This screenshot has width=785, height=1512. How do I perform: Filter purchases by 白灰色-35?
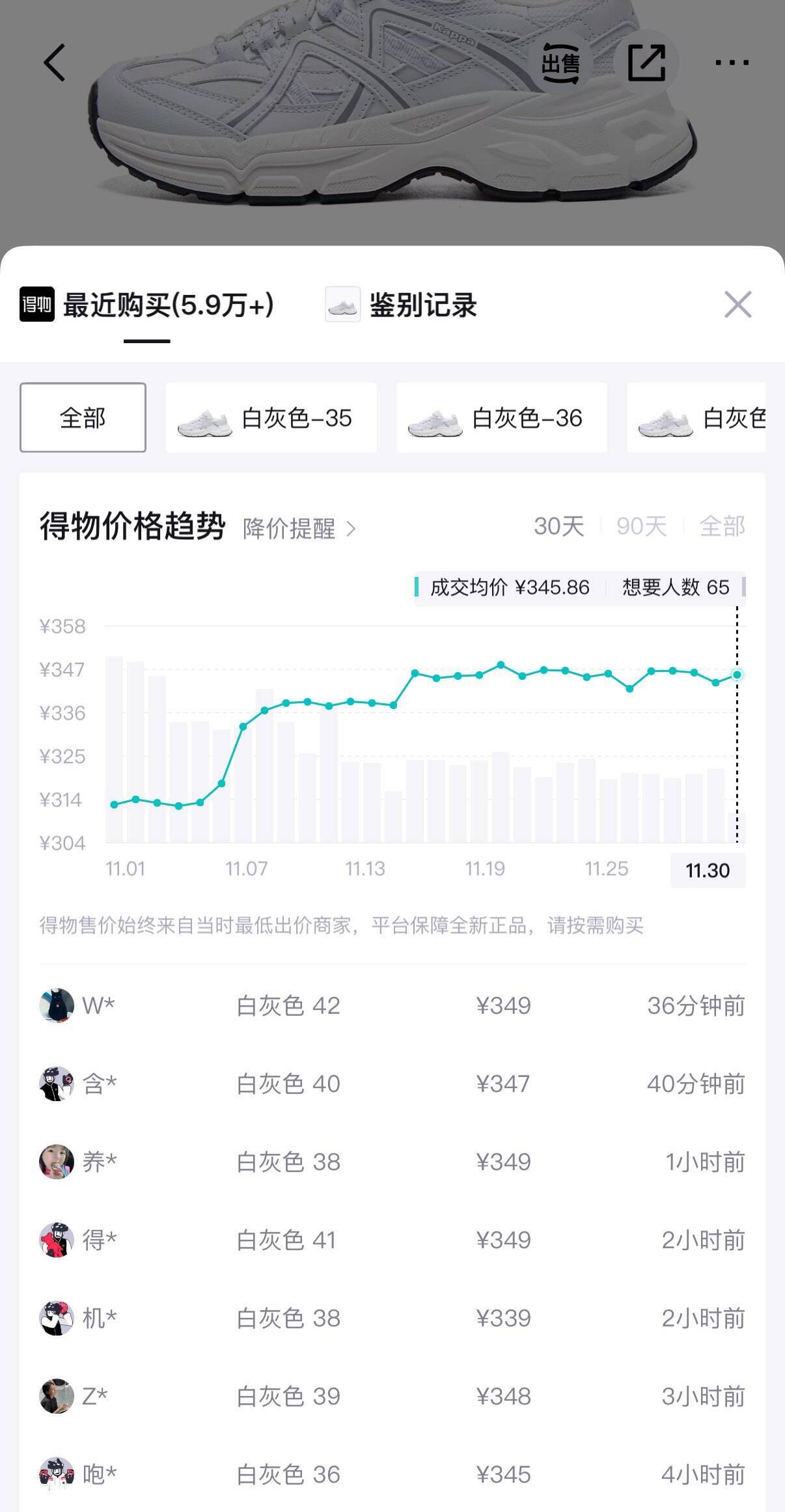pyautogui.click(x=271, y=417)
